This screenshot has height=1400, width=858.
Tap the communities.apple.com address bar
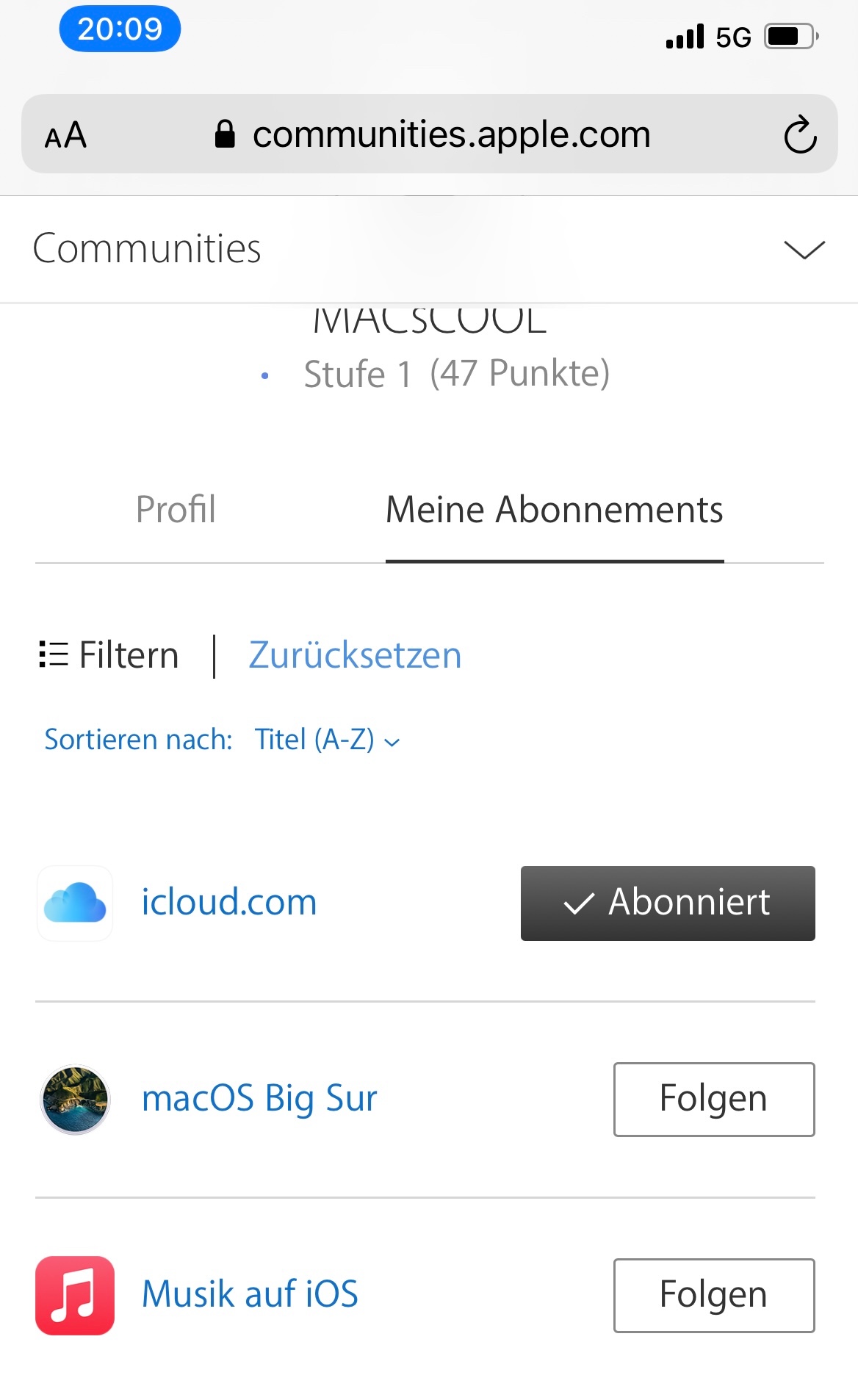451,135
